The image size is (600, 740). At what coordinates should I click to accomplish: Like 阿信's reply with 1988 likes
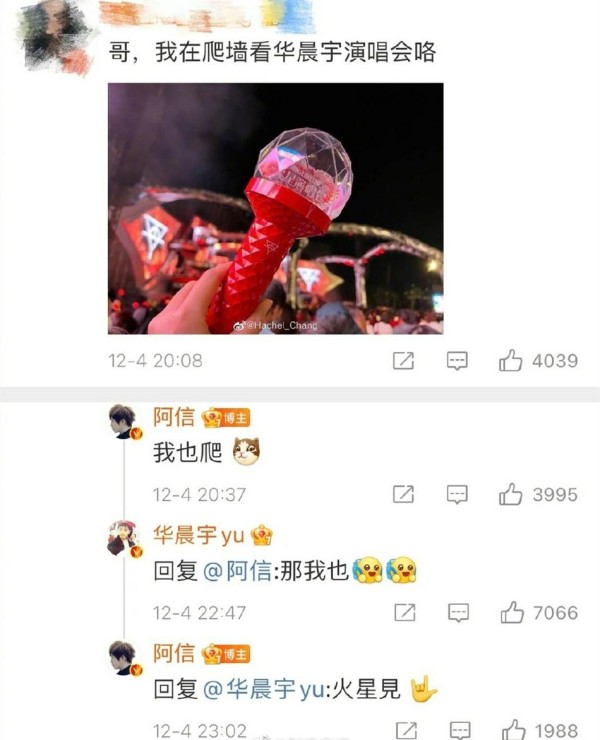point(511,729)
